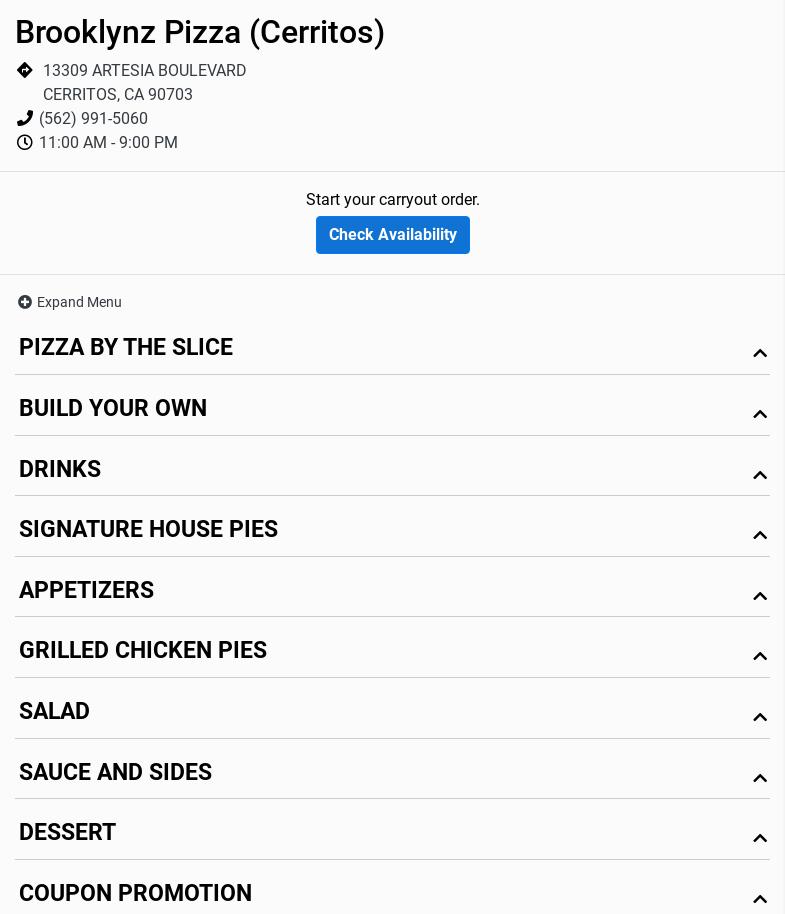
Task: Expand the Build Your Own section
Action: click(x=392, y=409)
